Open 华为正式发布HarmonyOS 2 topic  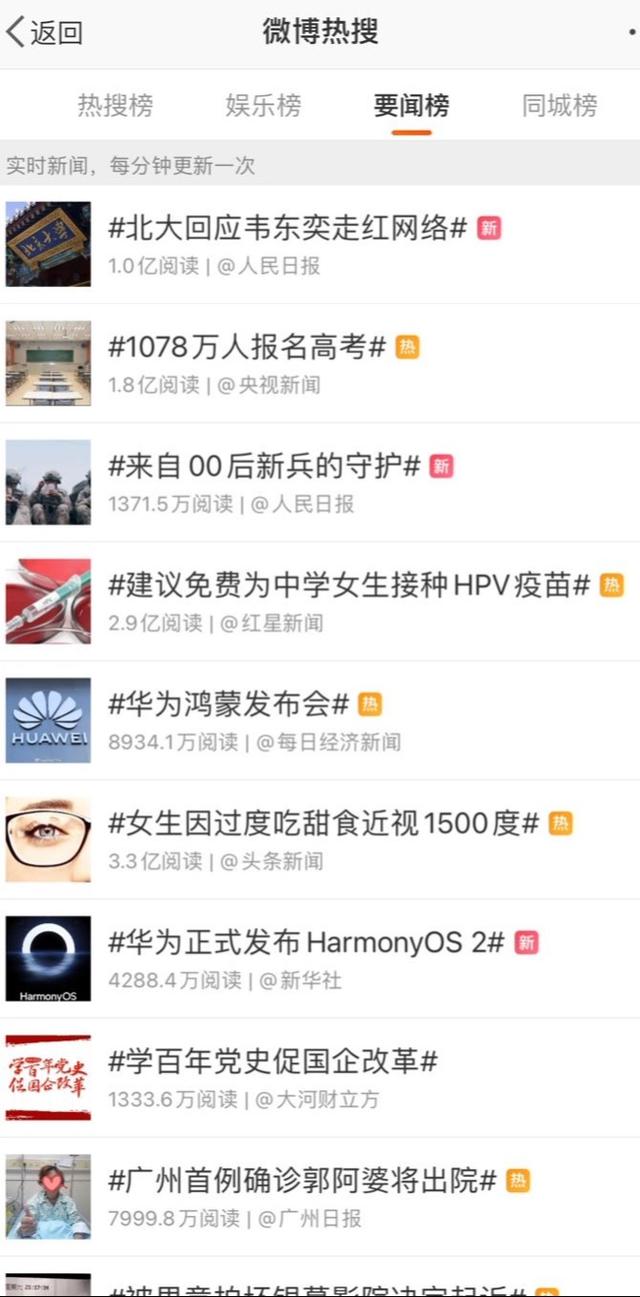tap(306, 942)
